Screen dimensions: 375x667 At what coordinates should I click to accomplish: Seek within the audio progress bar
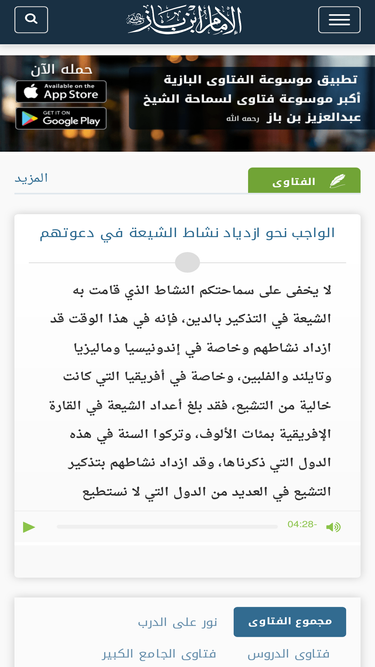click(167, 527)
